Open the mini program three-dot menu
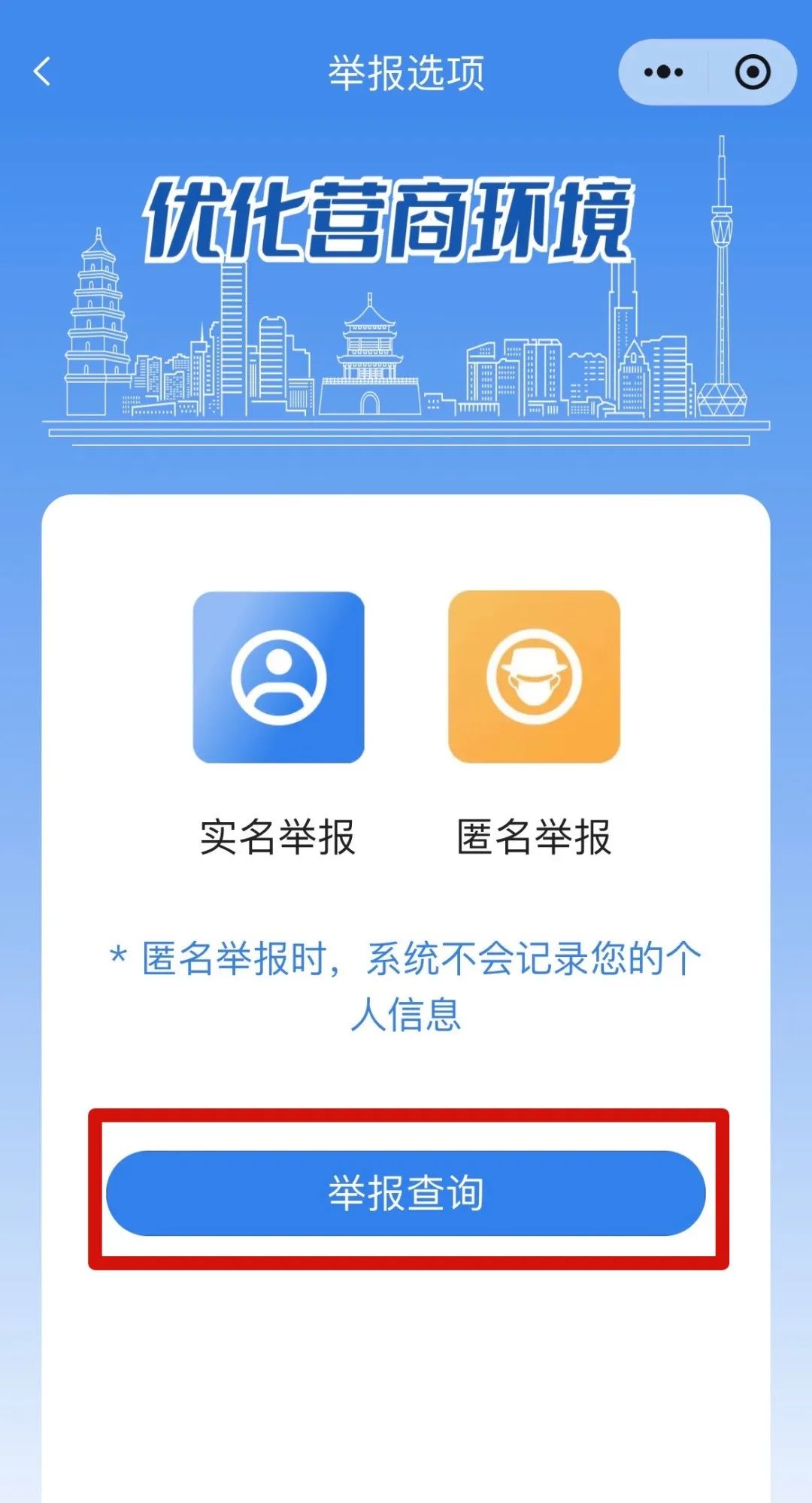This screenshot has width=812, height=1503. (663, 72)
